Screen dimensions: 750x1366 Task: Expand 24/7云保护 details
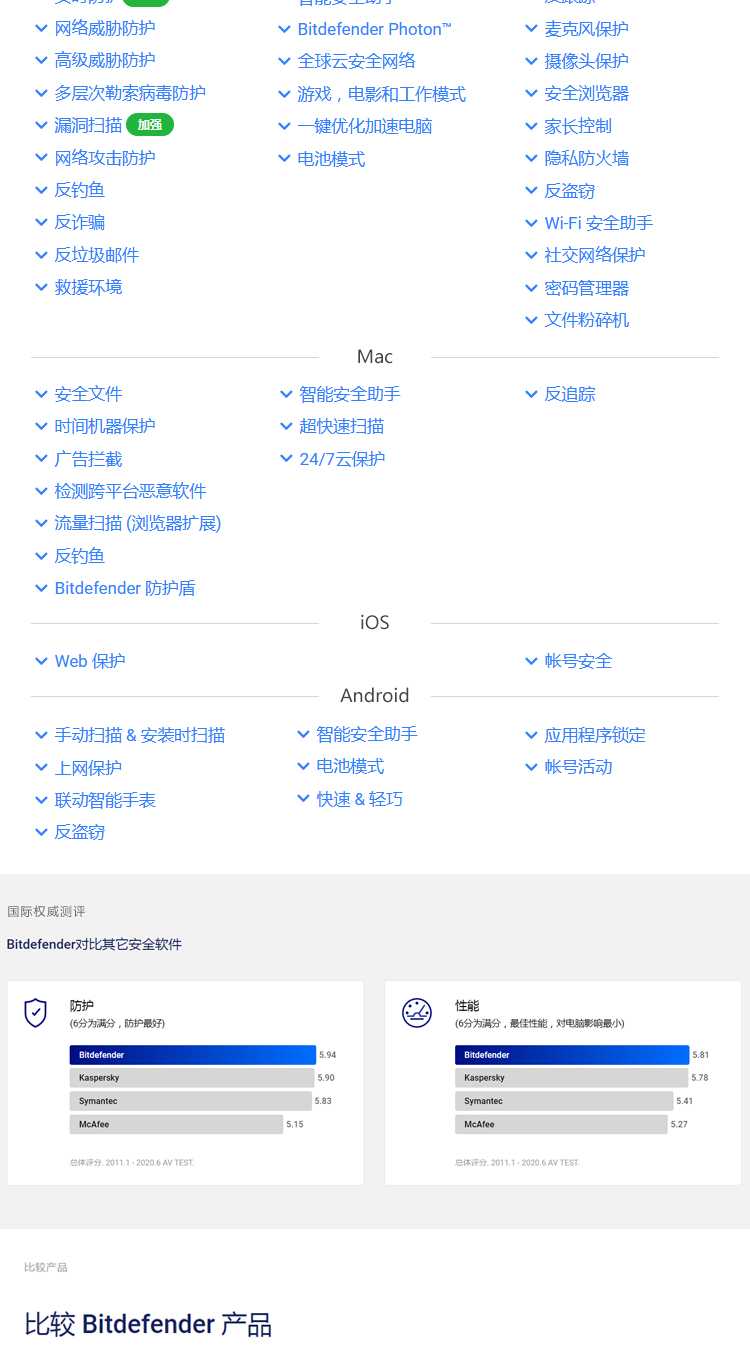tap(341, 459)
